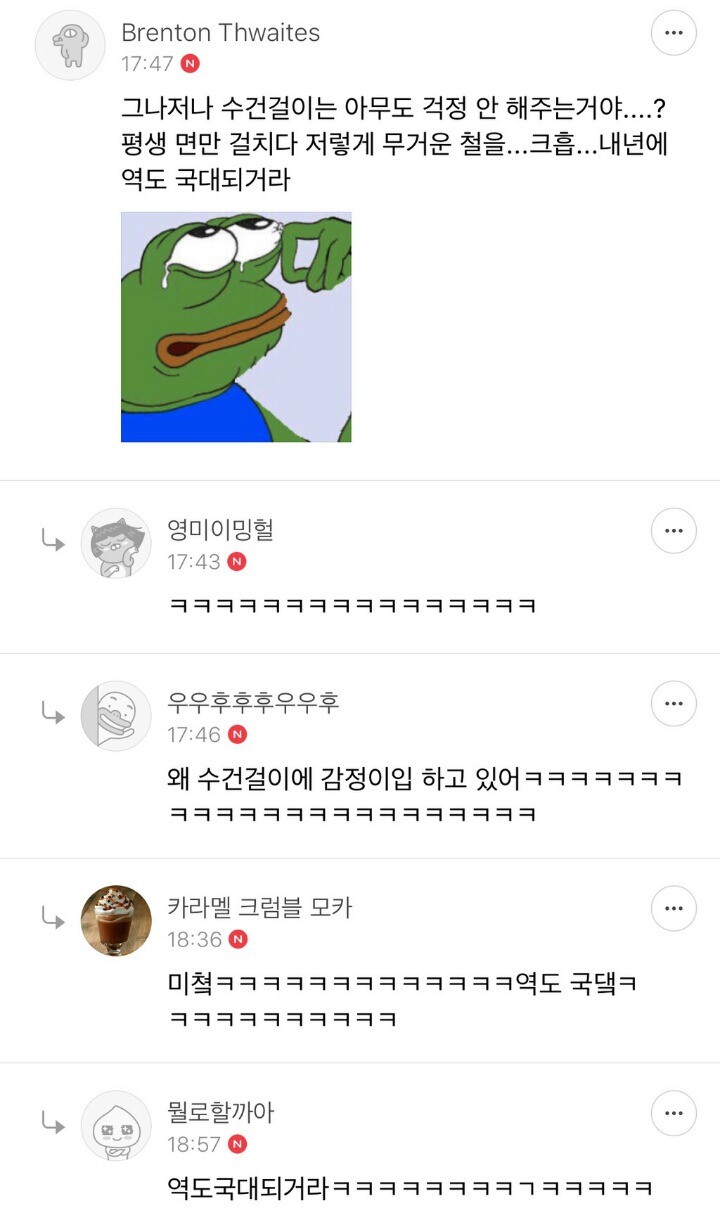Viewport: 720px width, 1215px height.
Task: Open 우우후후후우우후's profile avatar
Action: coord(116,716)
